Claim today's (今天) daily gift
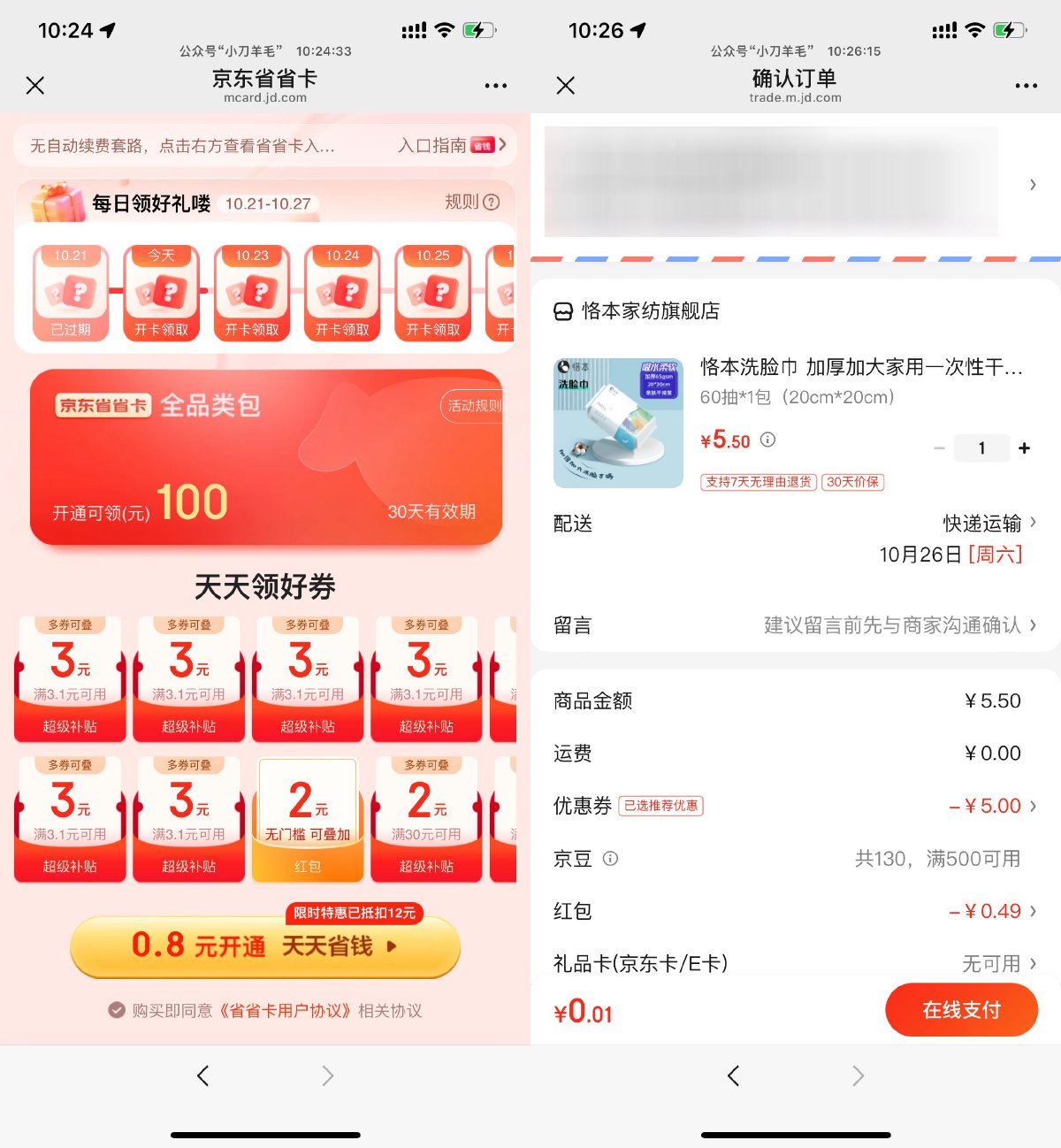This screenshot has width=1061, height=1148. (161, 294)
